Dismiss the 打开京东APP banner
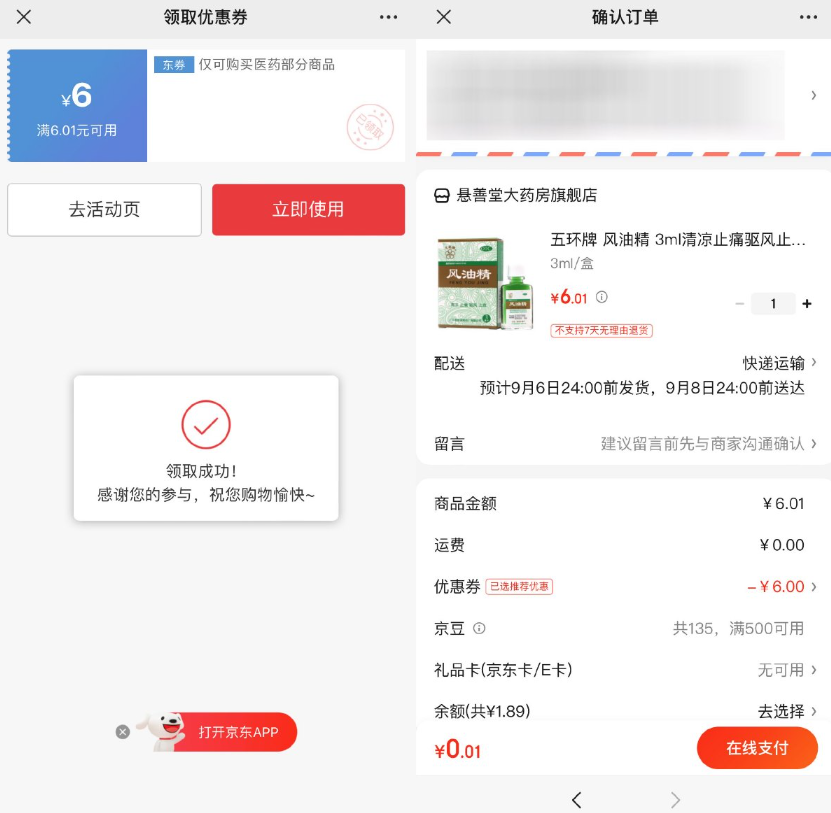 [123, 732]
